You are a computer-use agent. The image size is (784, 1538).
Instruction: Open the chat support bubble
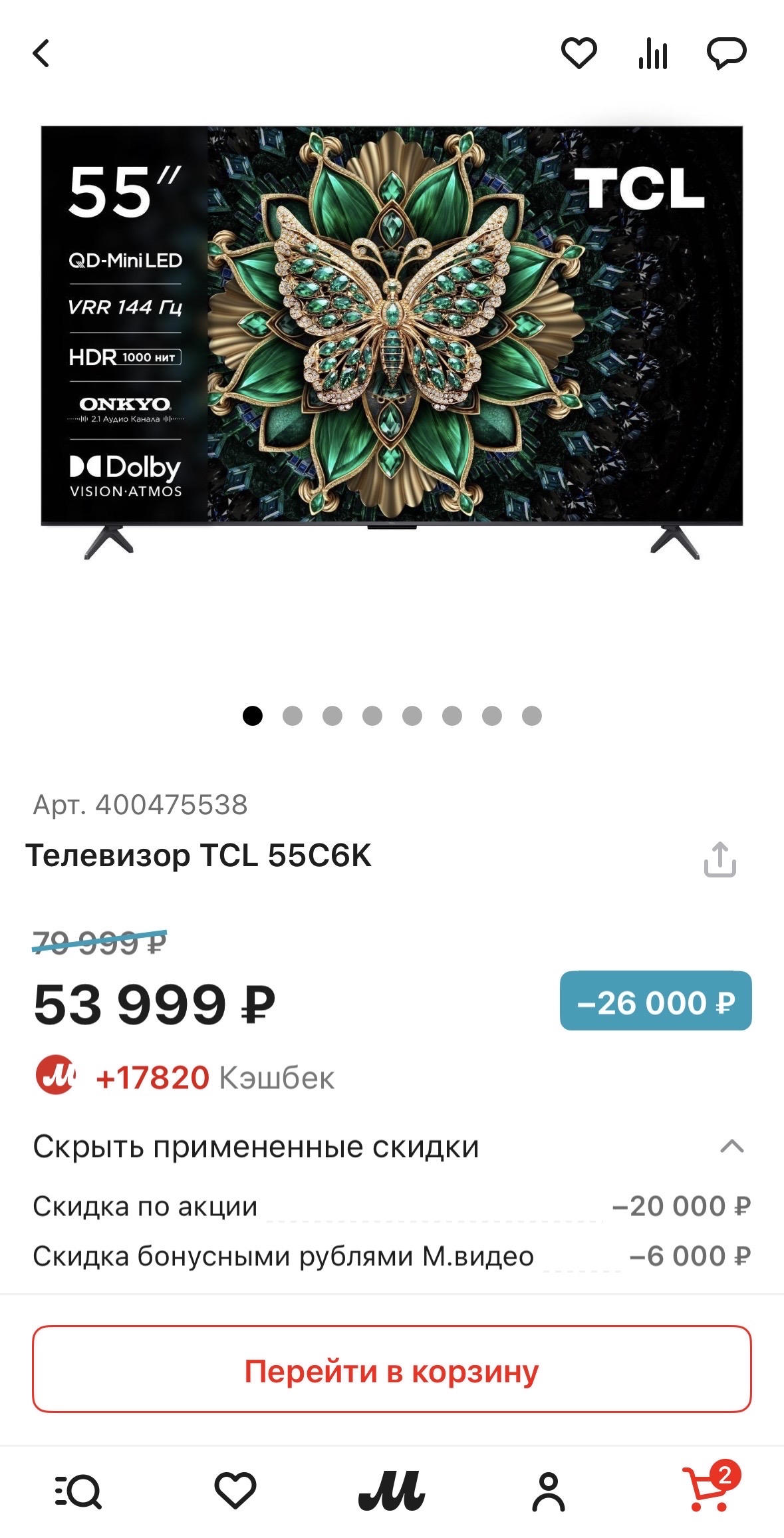click(726, 53)
